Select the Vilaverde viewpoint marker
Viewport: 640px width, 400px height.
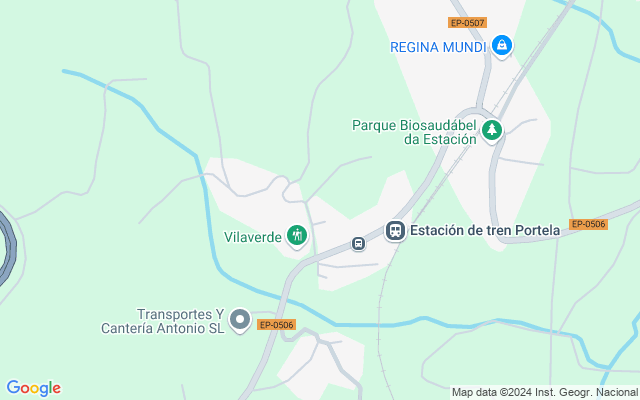(x=296, y=236)
